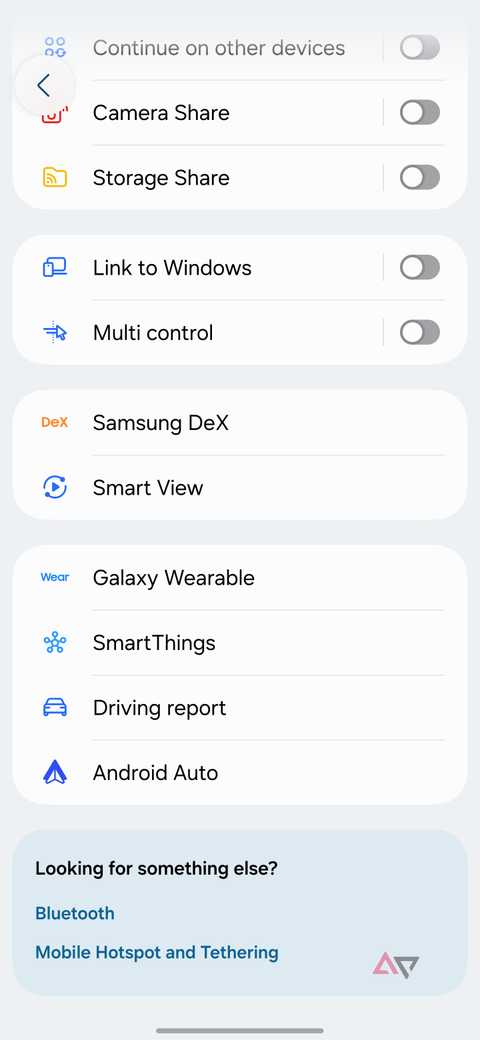This screenshot has width=480, height=1040.
Task: Turn on the Storage Share switch
Action: [x=420, y=178]
